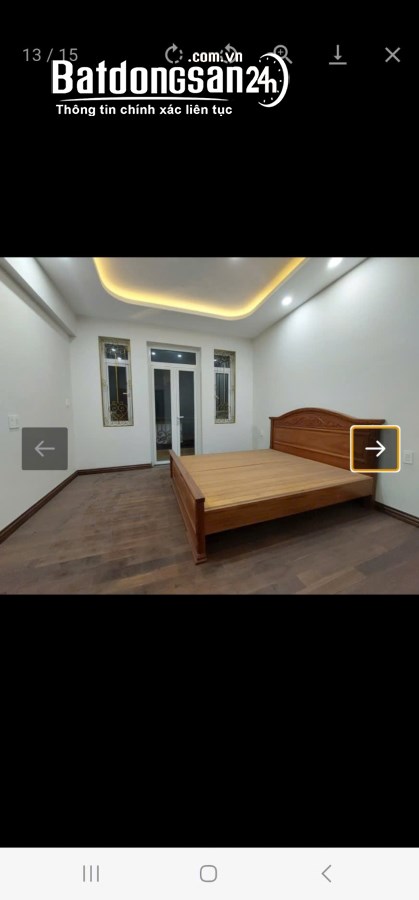
Task: Tap the system back button
Action: coord(326,874)
